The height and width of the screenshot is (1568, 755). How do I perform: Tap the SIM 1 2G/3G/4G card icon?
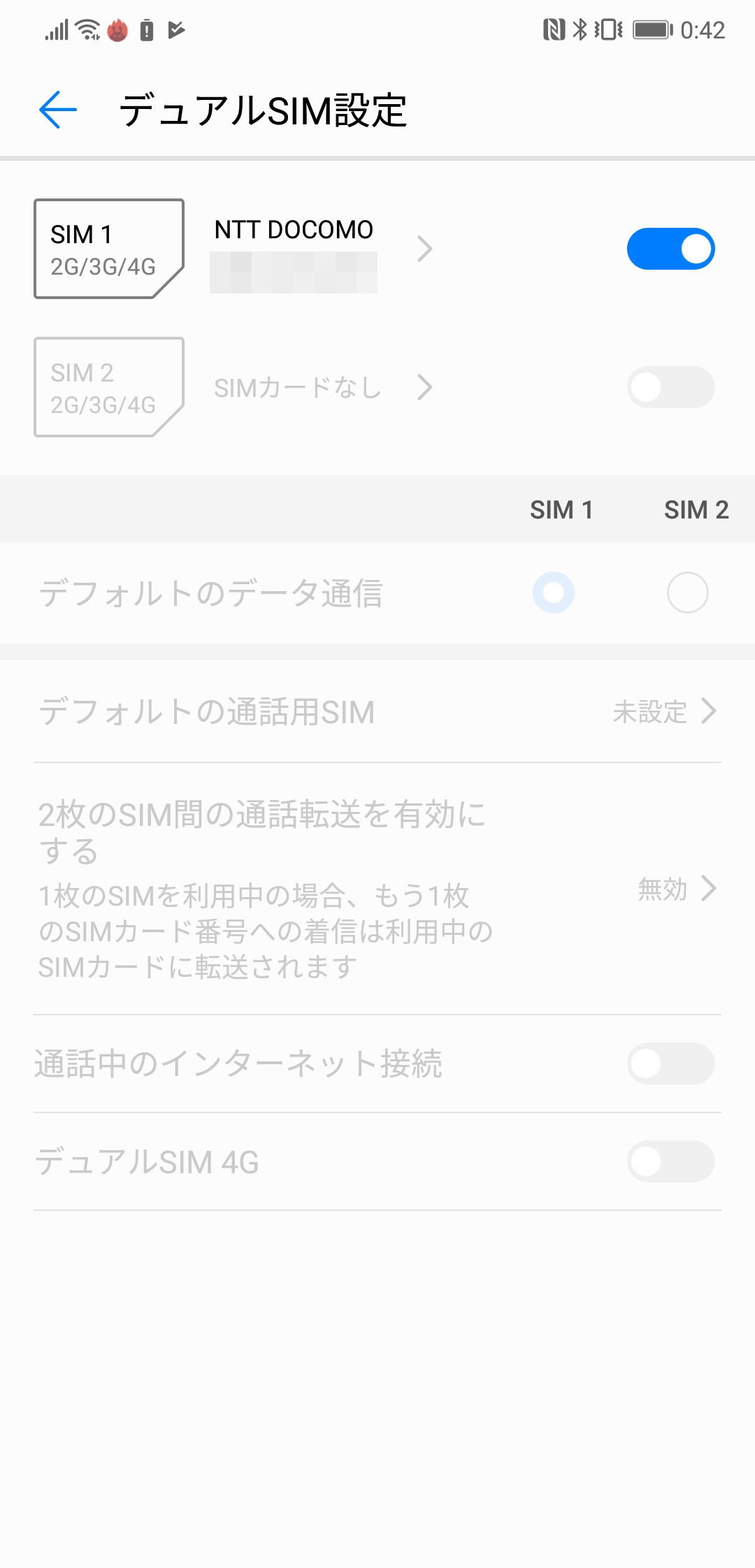(108, 247)
